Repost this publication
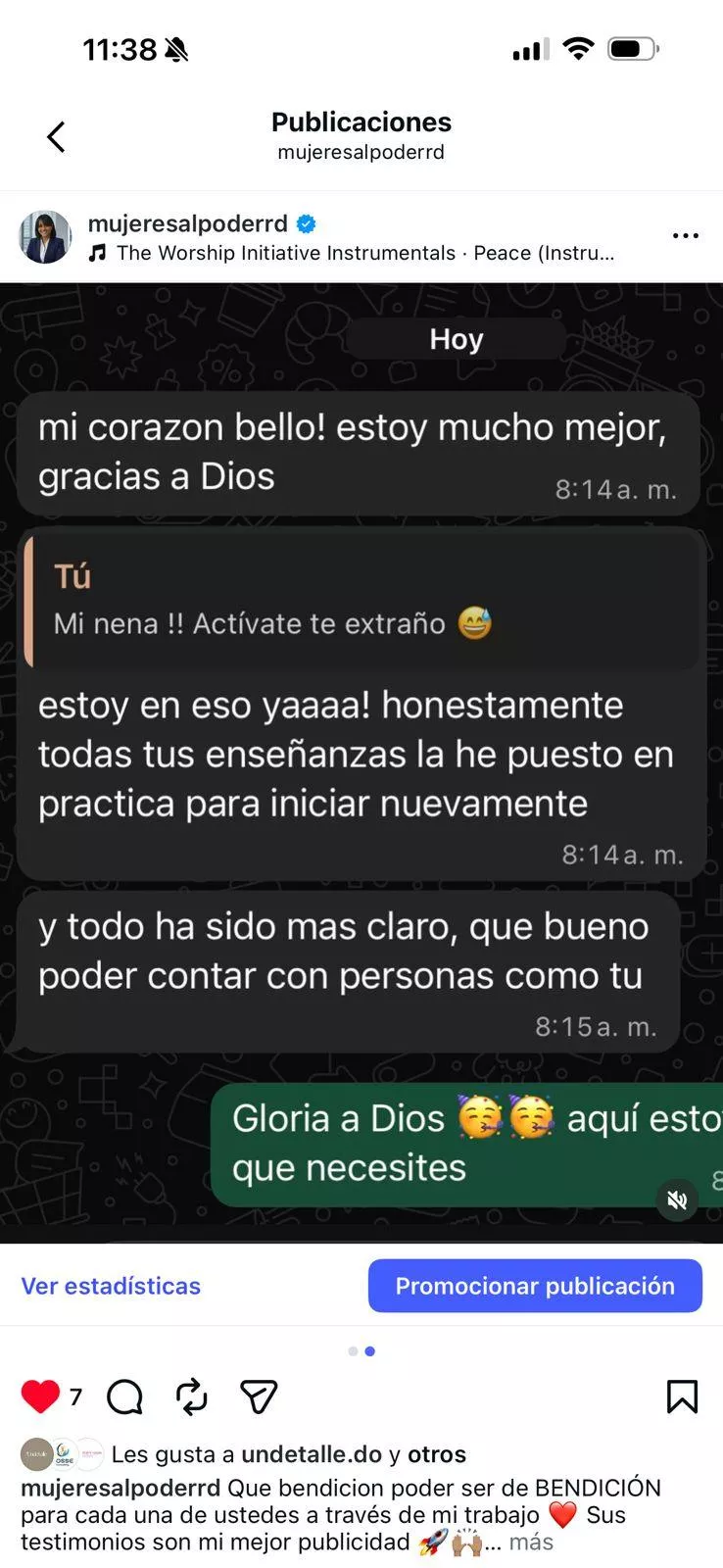This screenshot has height=1568, width=723. [192, 1396]
